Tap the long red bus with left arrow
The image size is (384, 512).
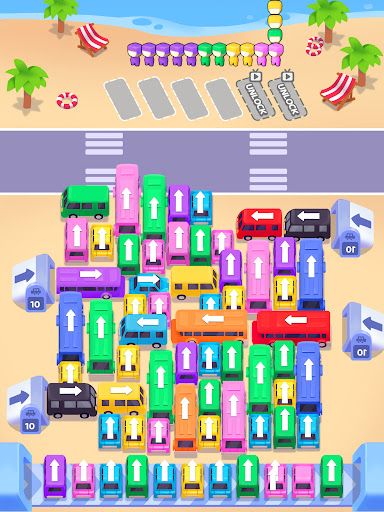tap(291, 328)
